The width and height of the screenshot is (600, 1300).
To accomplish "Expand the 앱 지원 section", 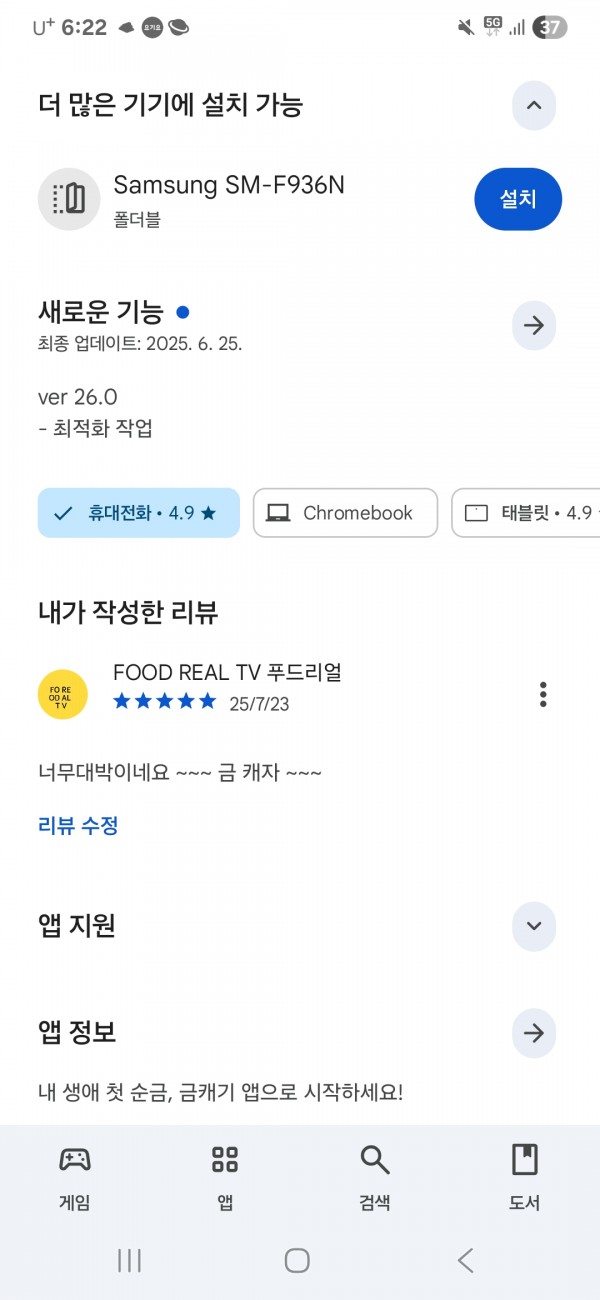I will [534, 925].
